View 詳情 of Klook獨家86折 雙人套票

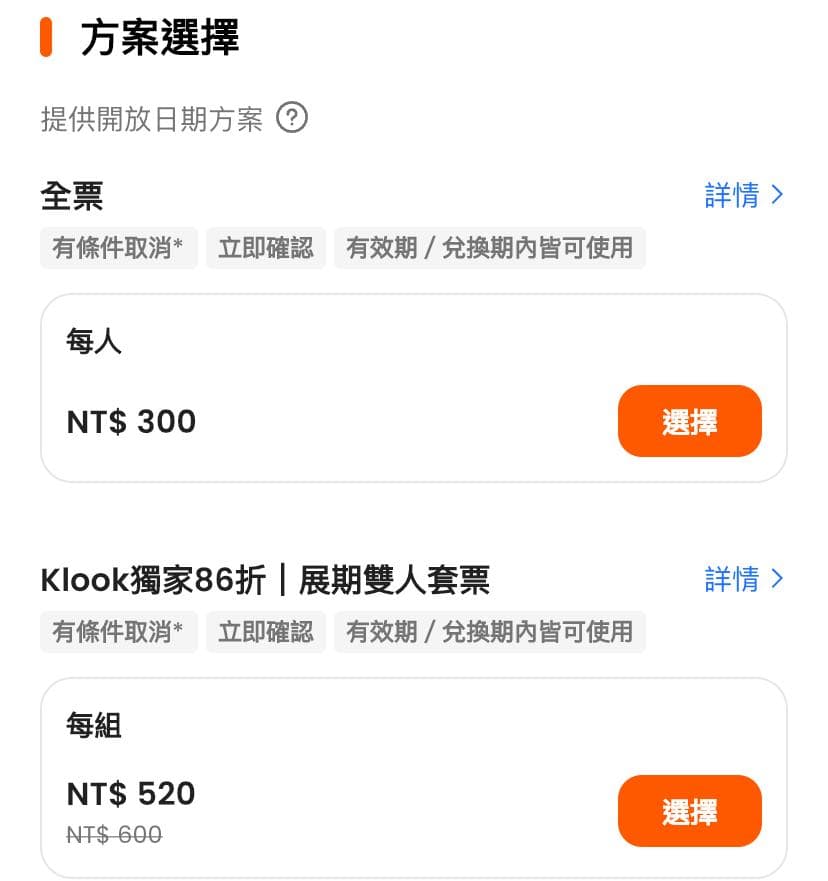[x=733, y=580]
